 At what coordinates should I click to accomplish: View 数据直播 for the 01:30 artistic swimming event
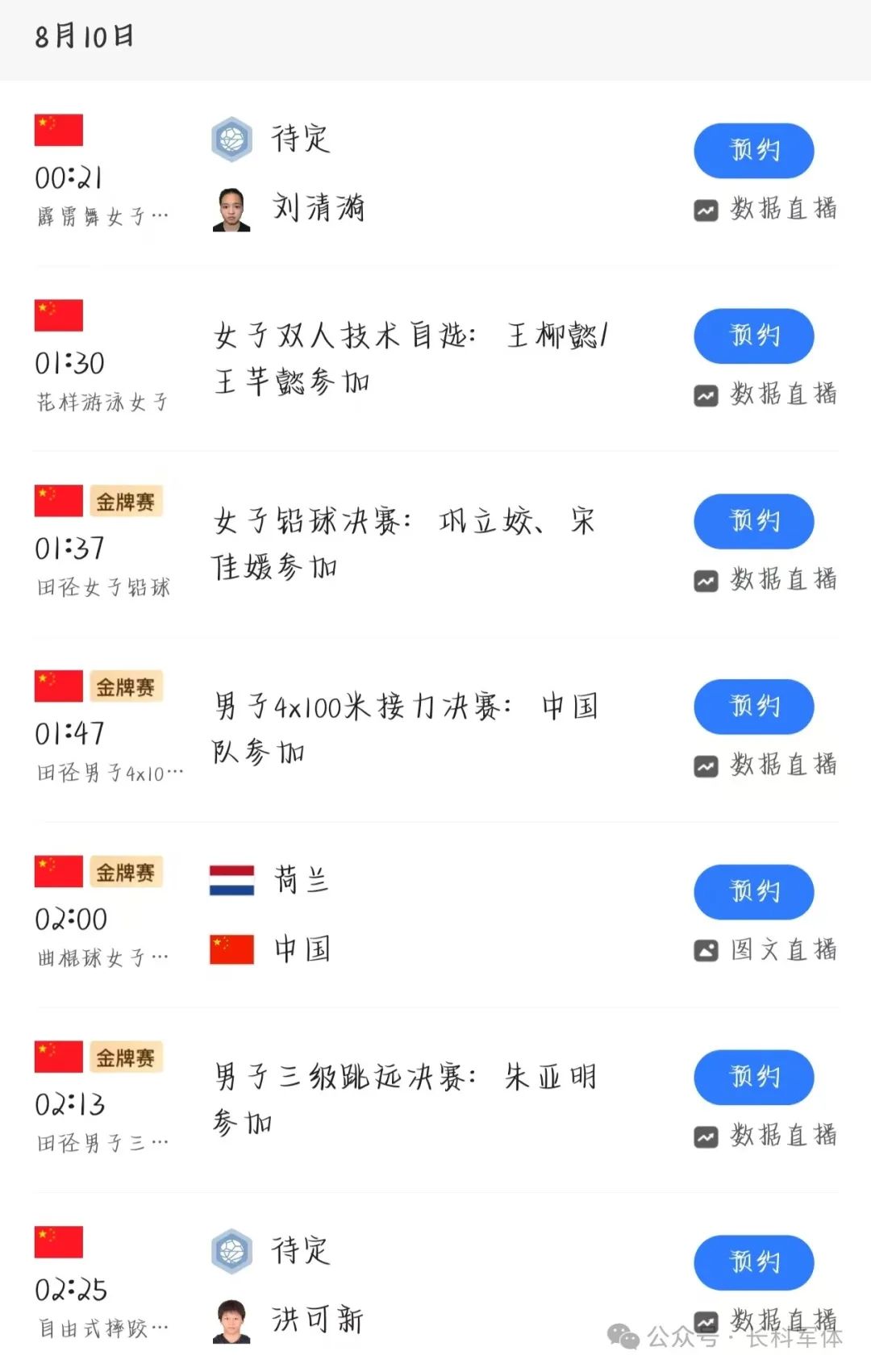(x=765, y=395)
